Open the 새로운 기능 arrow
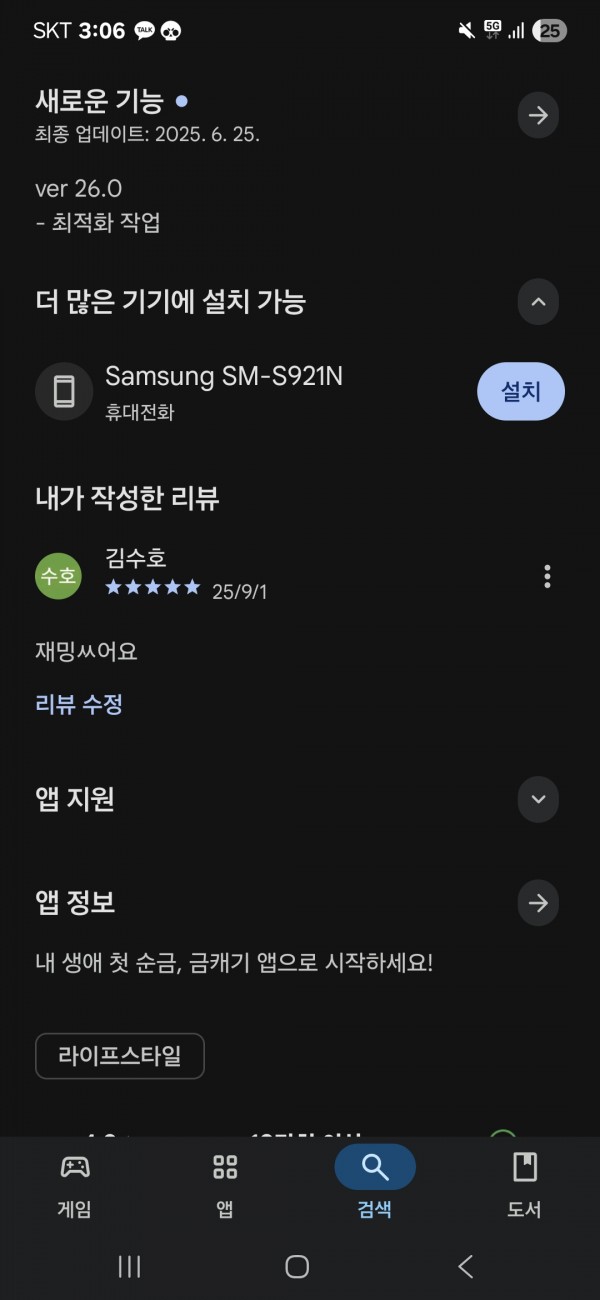The height and width of the screenshot is (1300, 600). point(538,115)
